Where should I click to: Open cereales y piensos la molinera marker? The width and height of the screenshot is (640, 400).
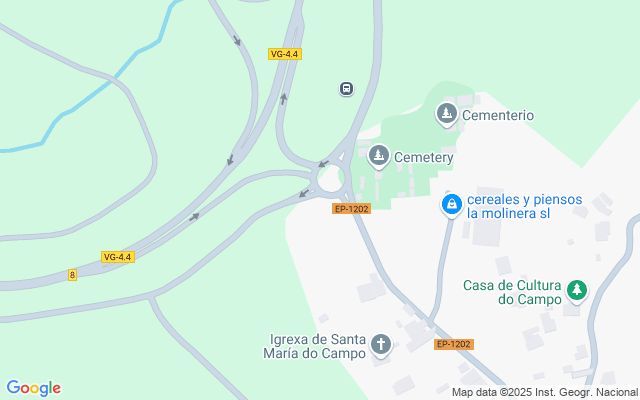(x=452, y=204)
